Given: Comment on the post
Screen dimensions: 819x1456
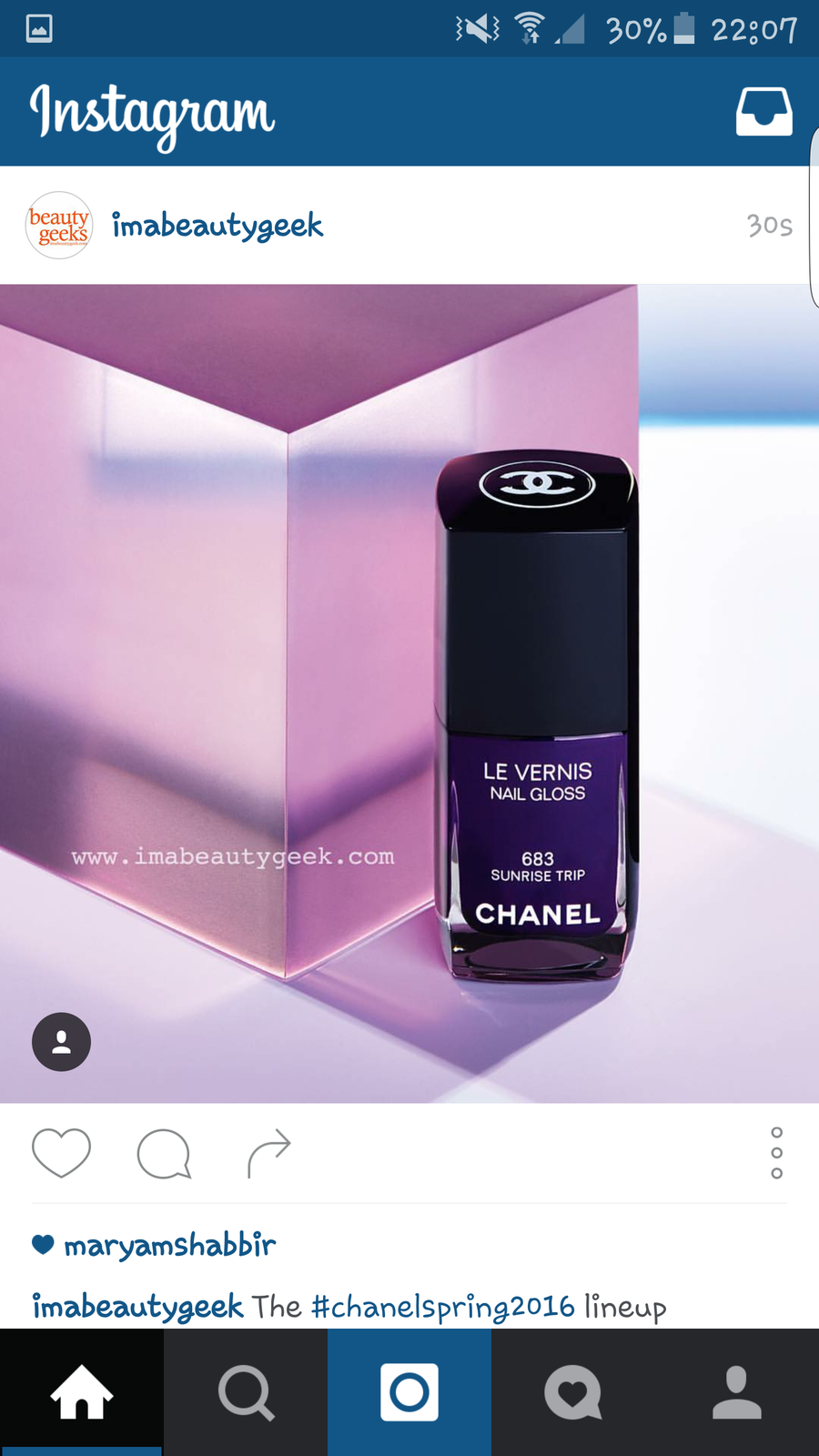Looking at the screenshot, I should 164,1153.
